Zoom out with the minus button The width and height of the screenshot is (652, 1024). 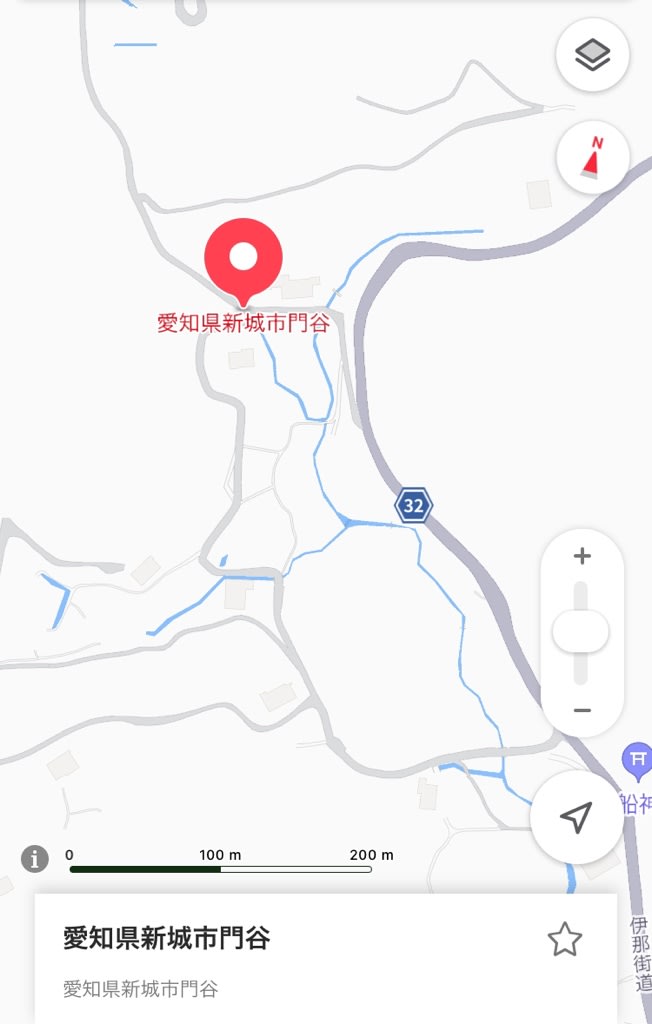tap(582, 711)
